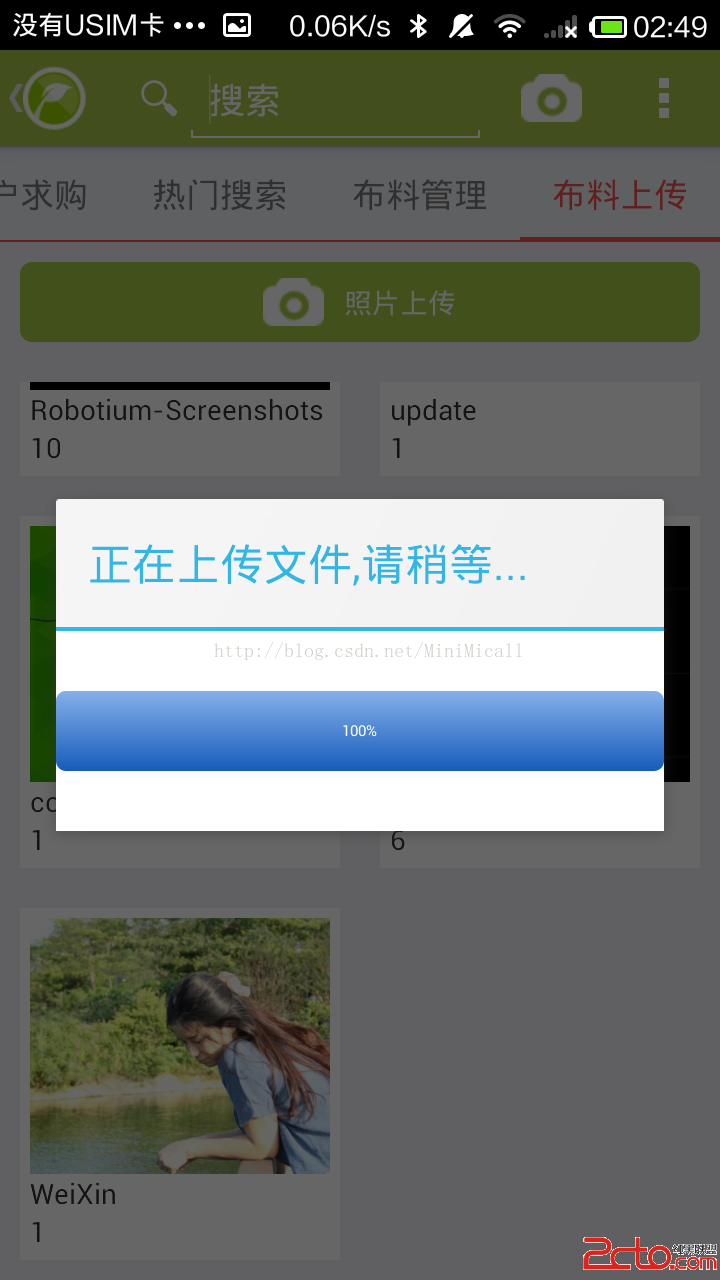The image size is (720, 1280).
Task: Switch to the 布料管理 tab
Action: point(420,195)
